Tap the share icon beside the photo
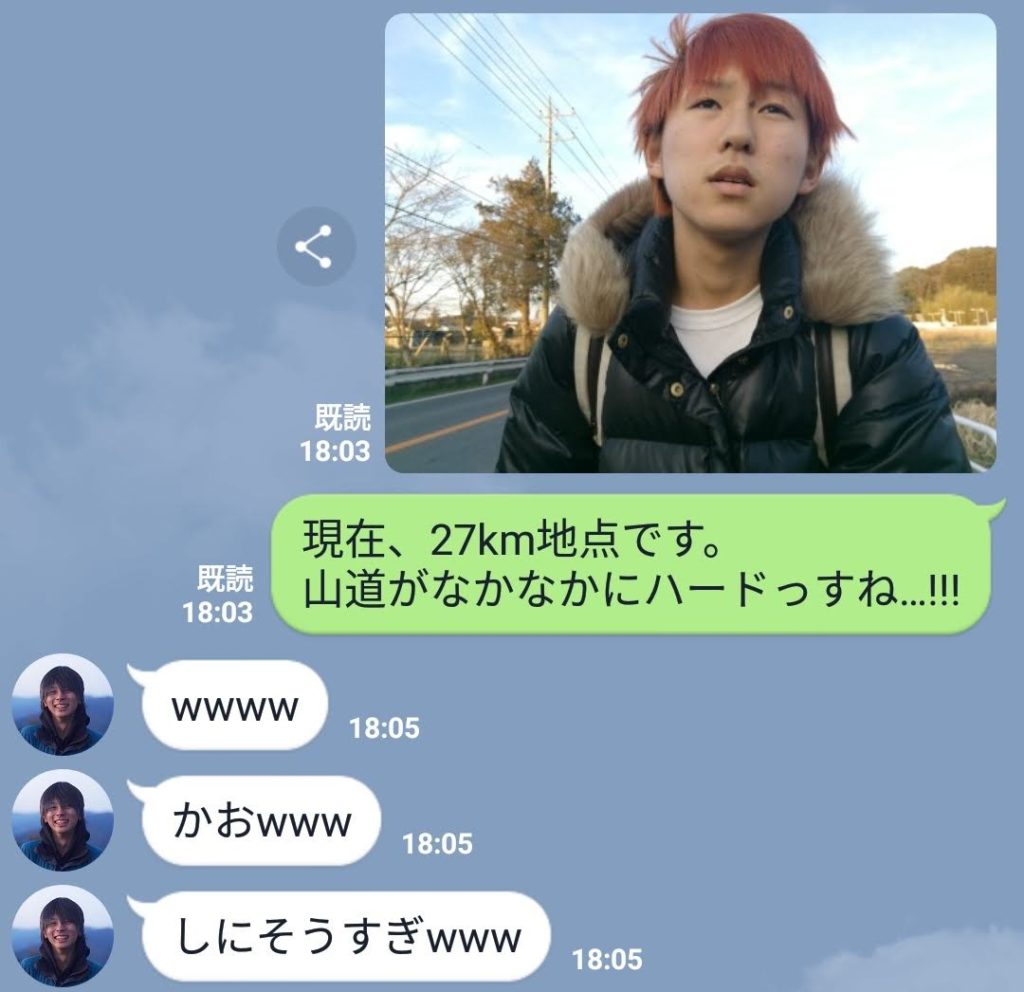This screenshot has width=1024, height=992. (316, 246)
